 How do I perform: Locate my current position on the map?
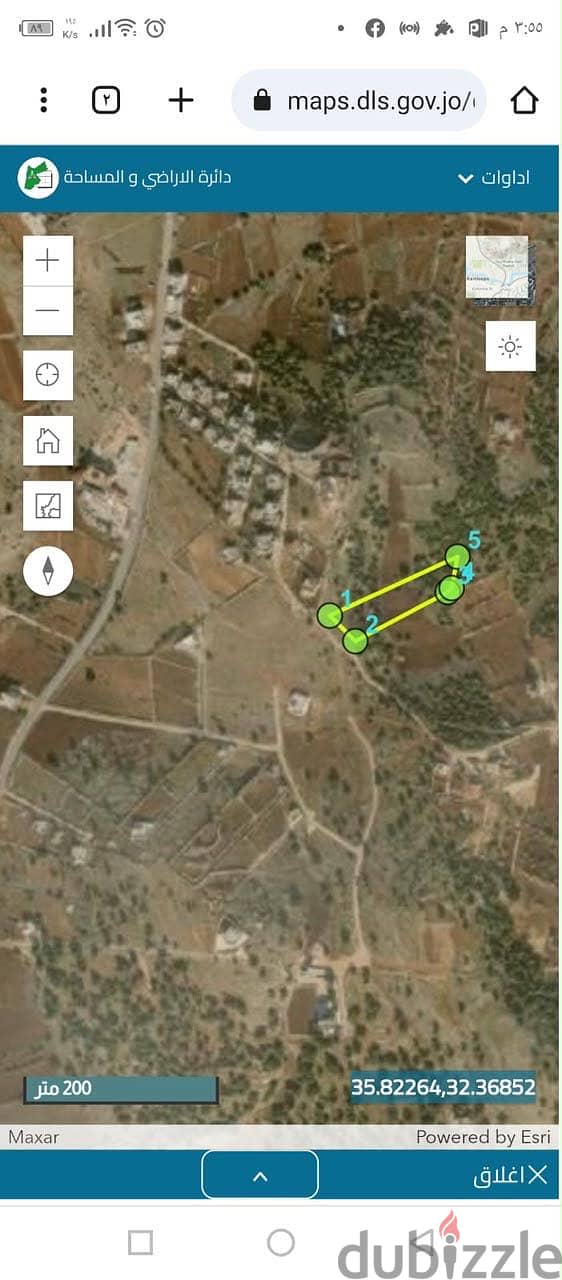click(48, 375)
